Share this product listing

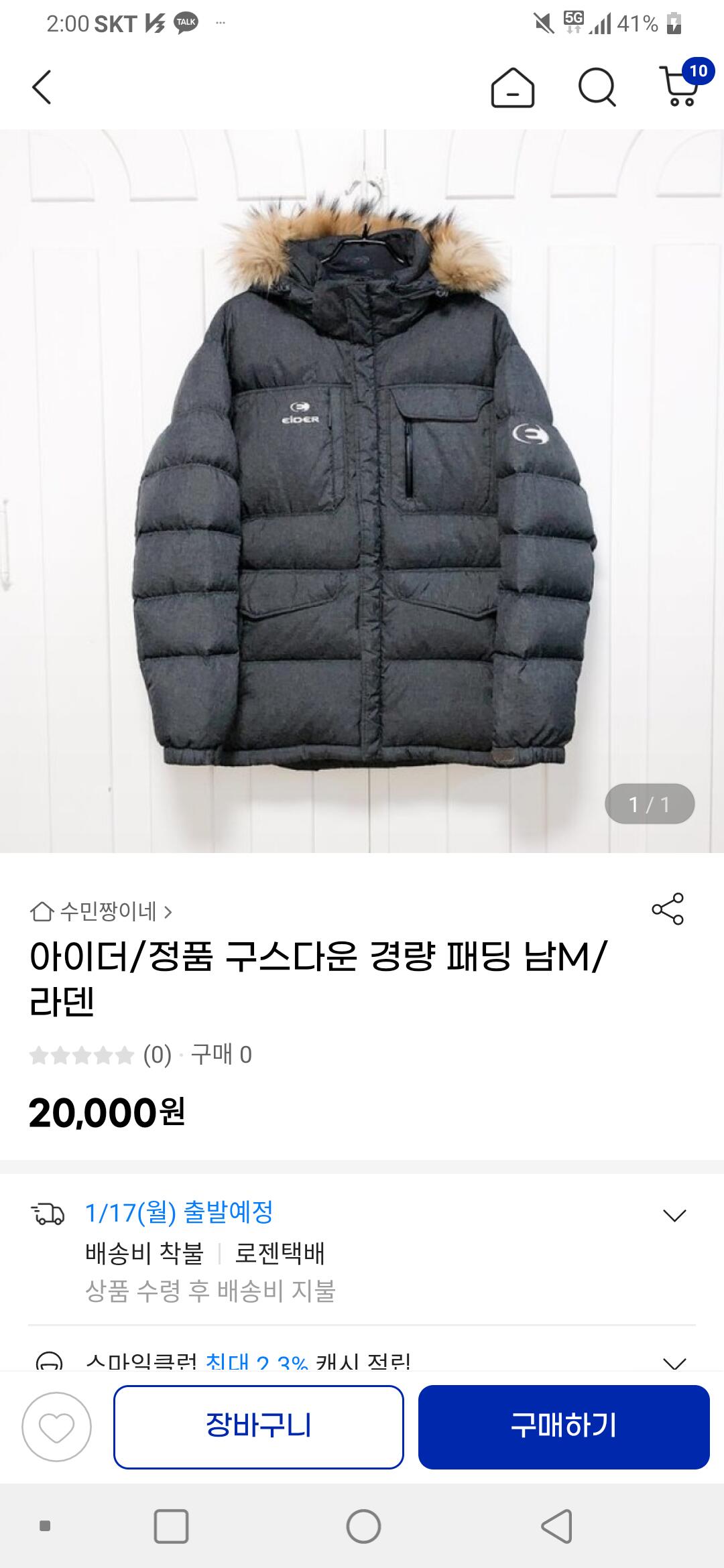coord(668,909)
